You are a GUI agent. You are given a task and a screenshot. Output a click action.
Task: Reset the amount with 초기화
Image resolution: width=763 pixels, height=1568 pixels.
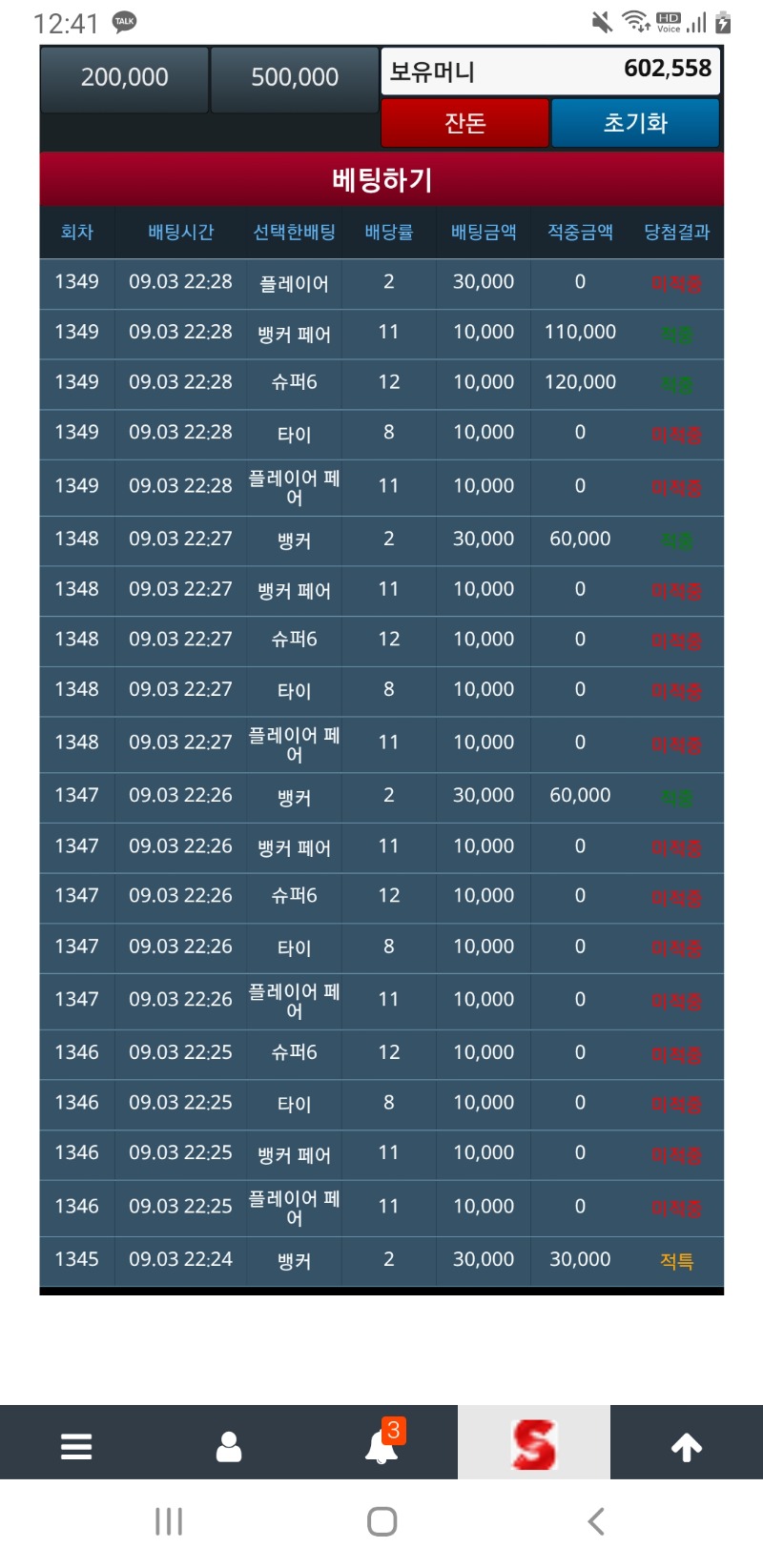[x=635, y=123]
